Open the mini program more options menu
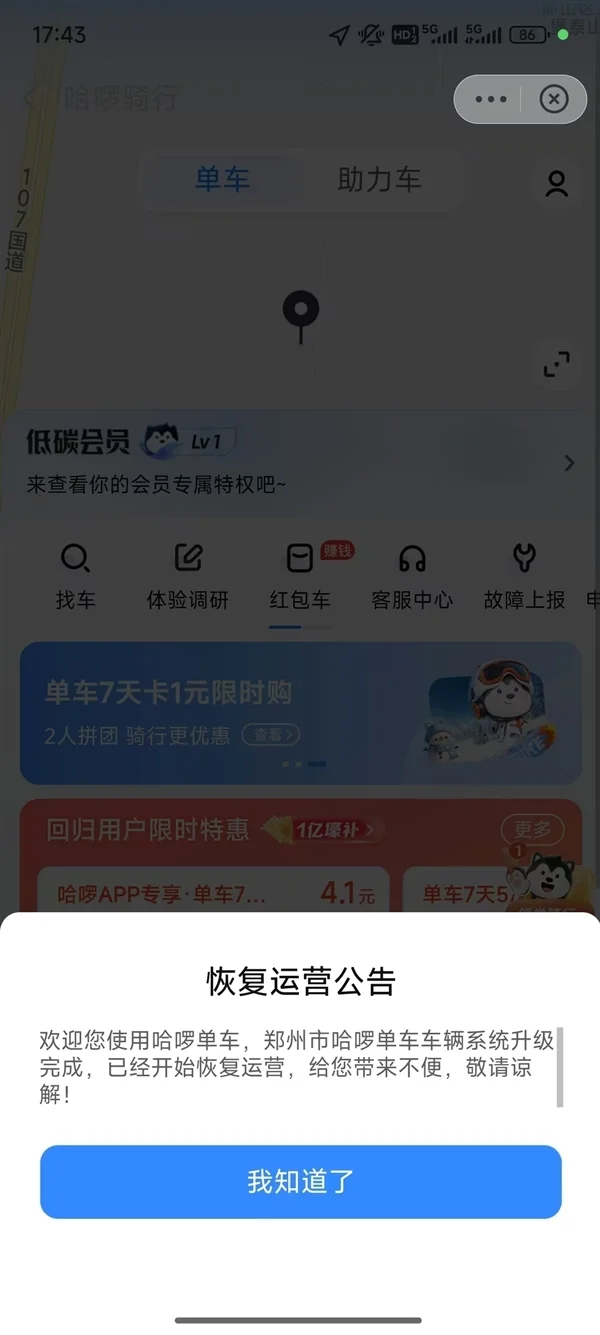 [x=490, y=99]
